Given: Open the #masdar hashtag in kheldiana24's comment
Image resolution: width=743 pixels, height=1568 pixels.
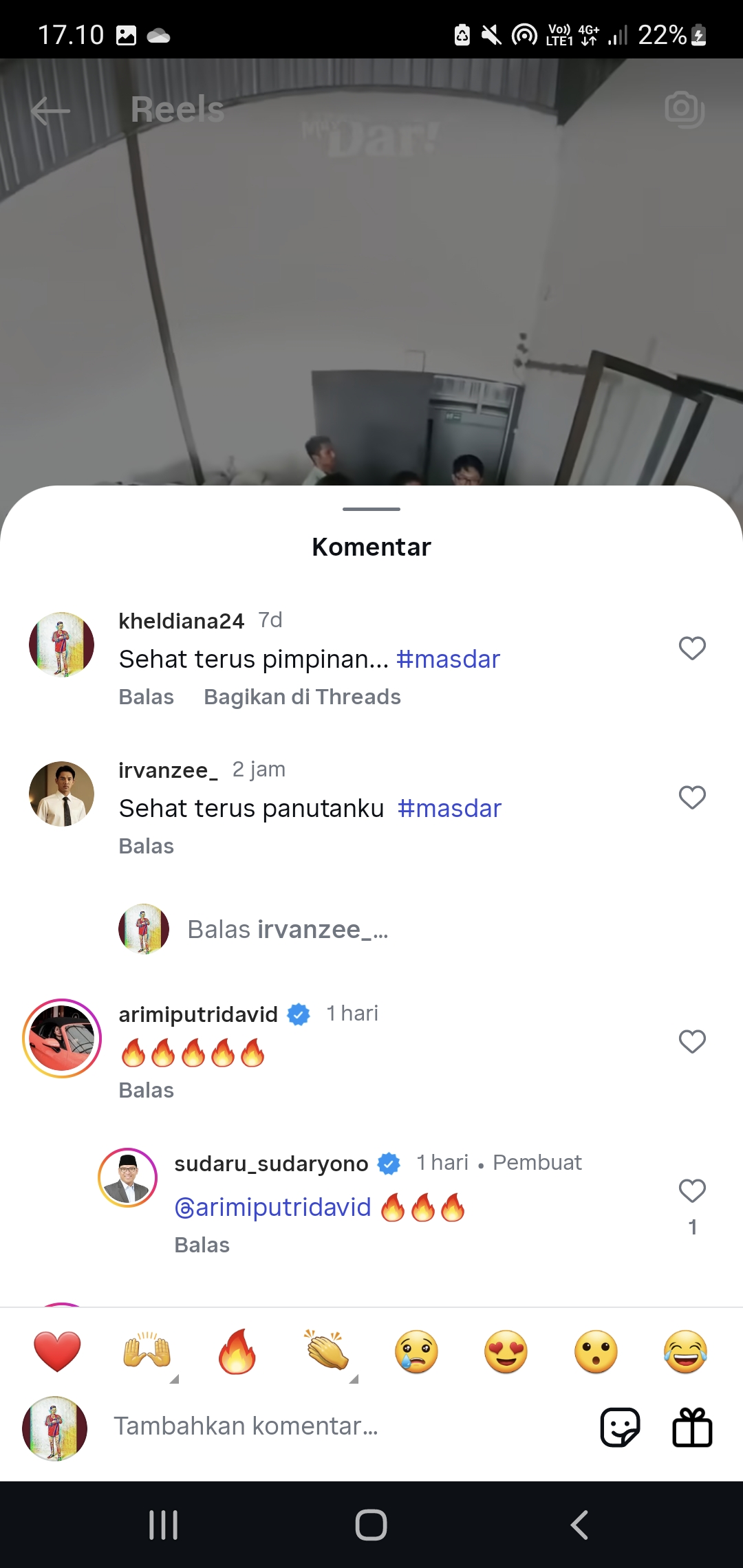Looking at the screenshot, I should (x=448, y=659).
